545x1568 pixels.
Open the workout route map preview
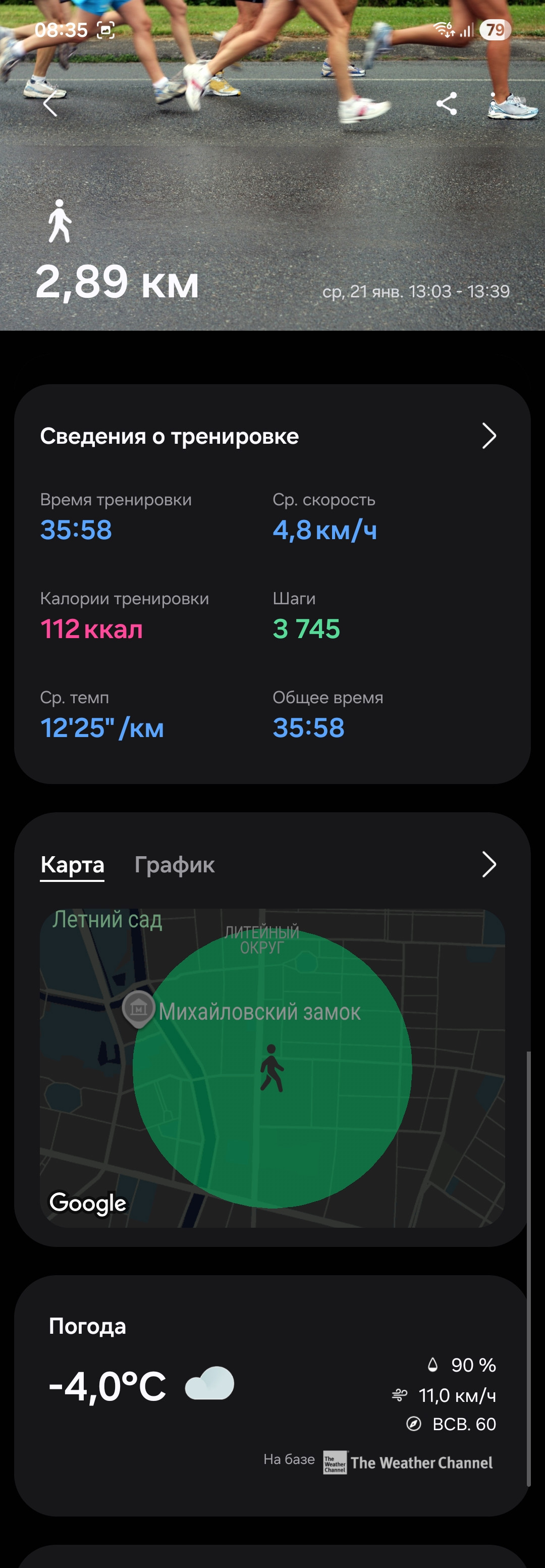(x=272, y=1068)
